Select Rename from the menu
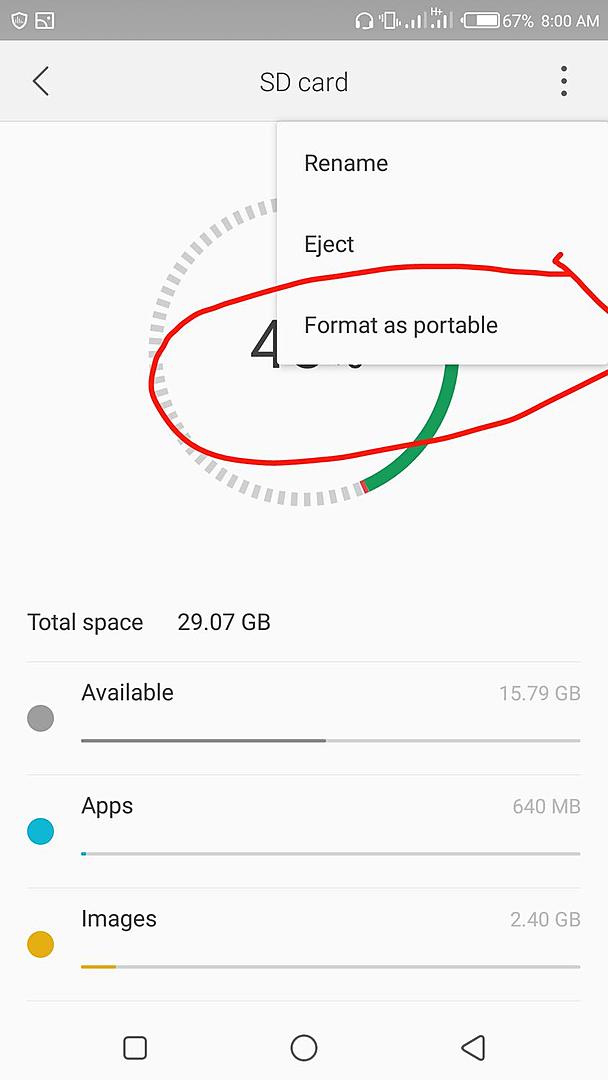The height and width of the screenshot is (1080, 608). point(346,163)
